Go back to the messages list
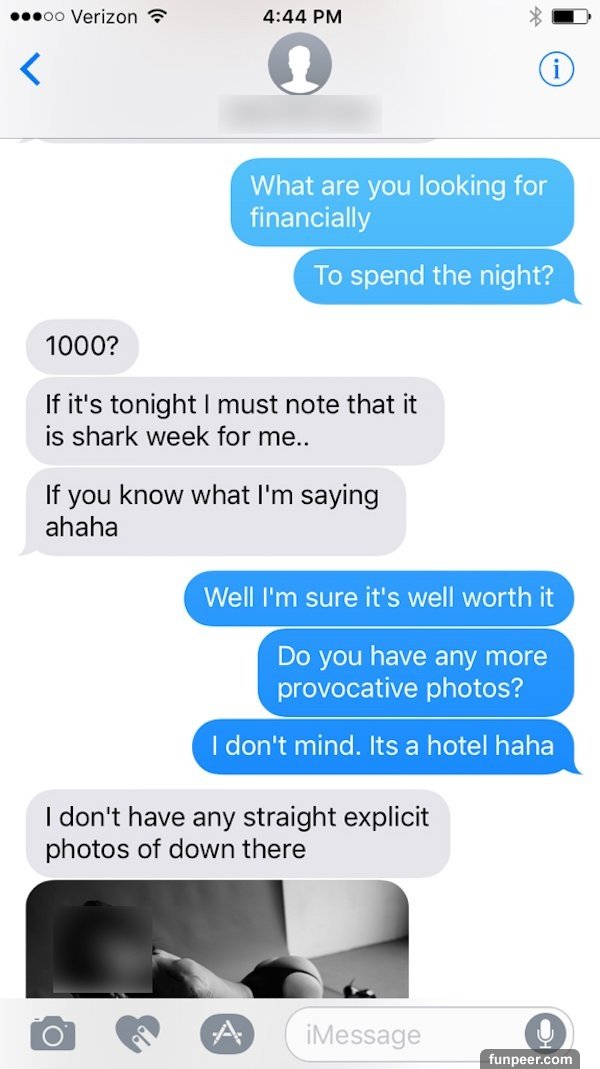600x1069 pixels. click(x=31, y=69)
